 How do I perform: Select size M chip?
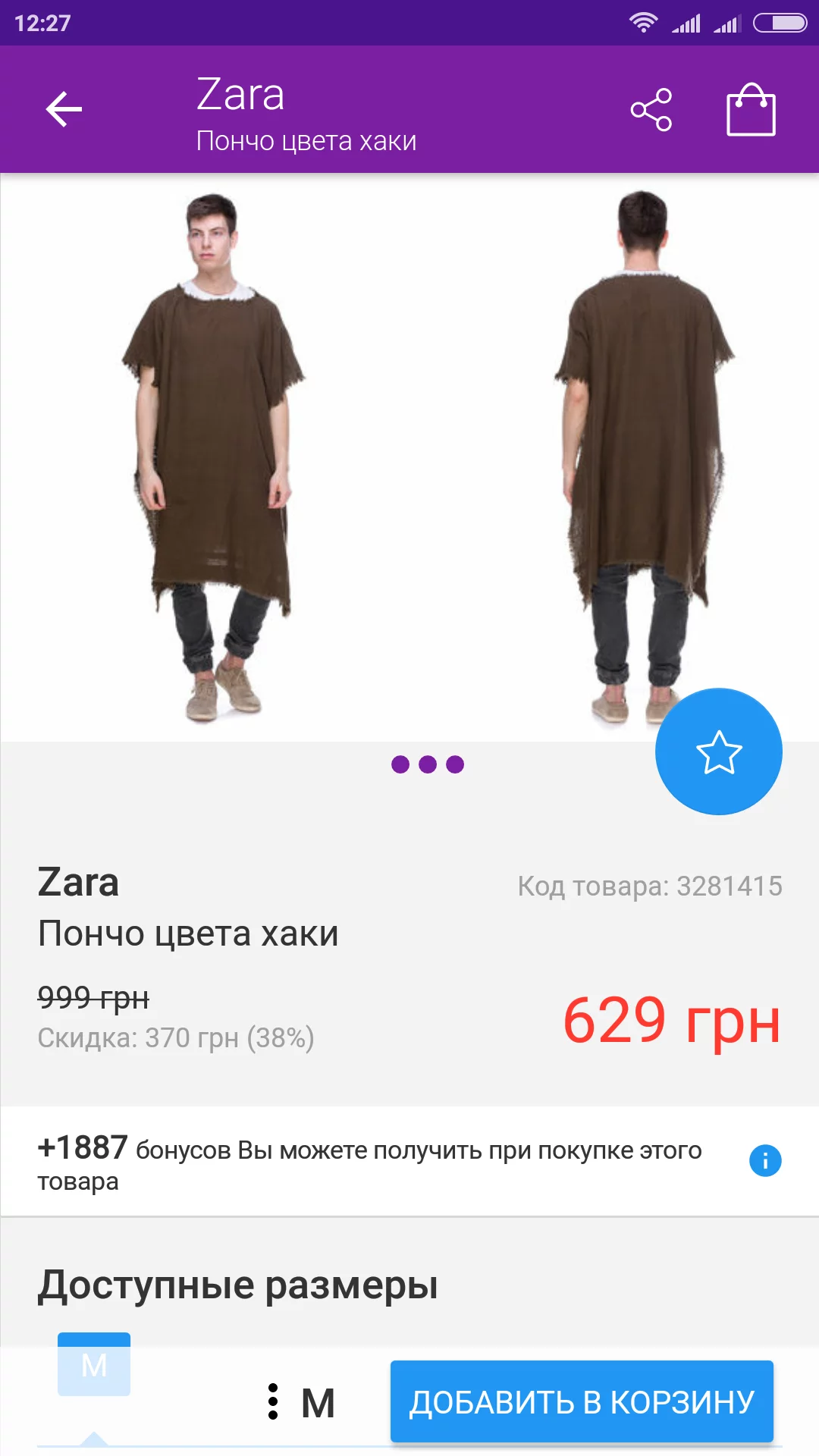pos(94,1364)
